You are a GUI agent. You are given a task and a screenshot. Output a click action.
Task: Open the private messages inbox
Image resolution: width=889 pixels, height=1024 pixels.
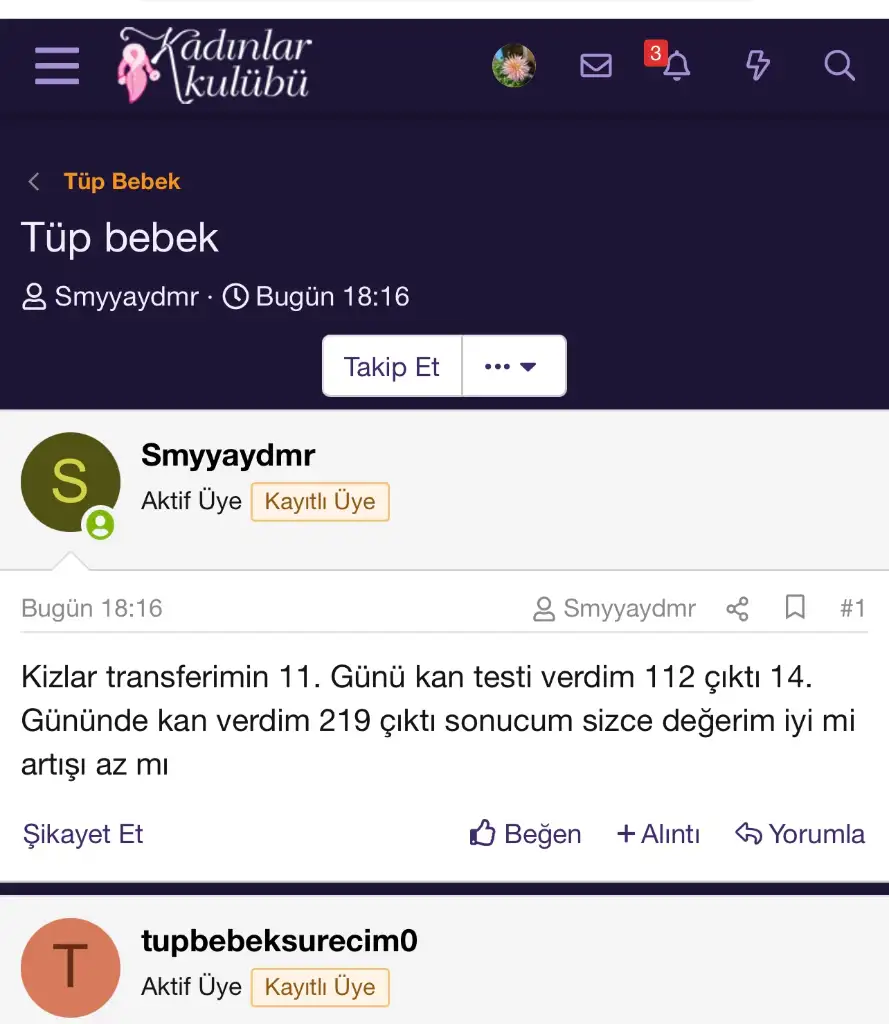click(x=596, y=66)
